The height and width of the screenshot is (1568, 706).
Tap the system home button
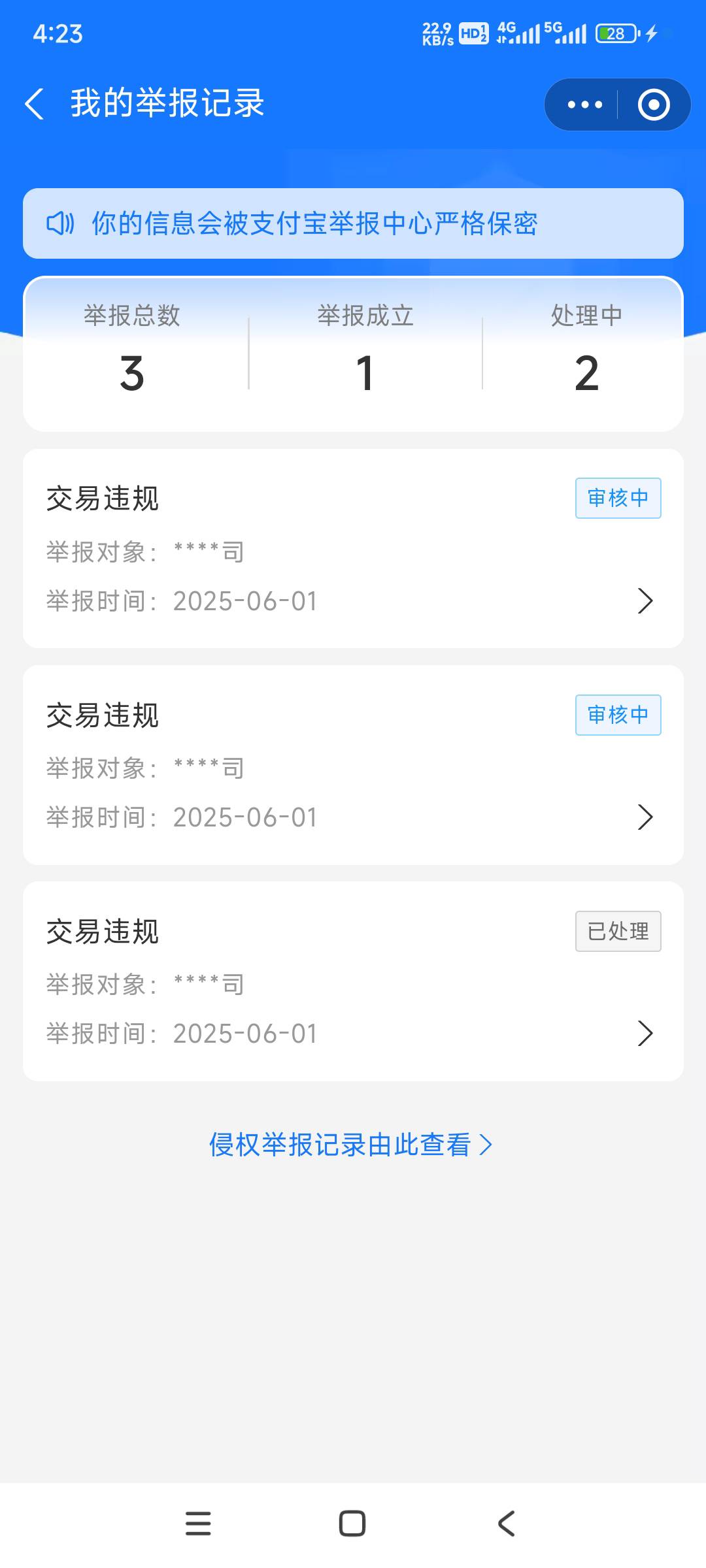(x=352, y=1524)
